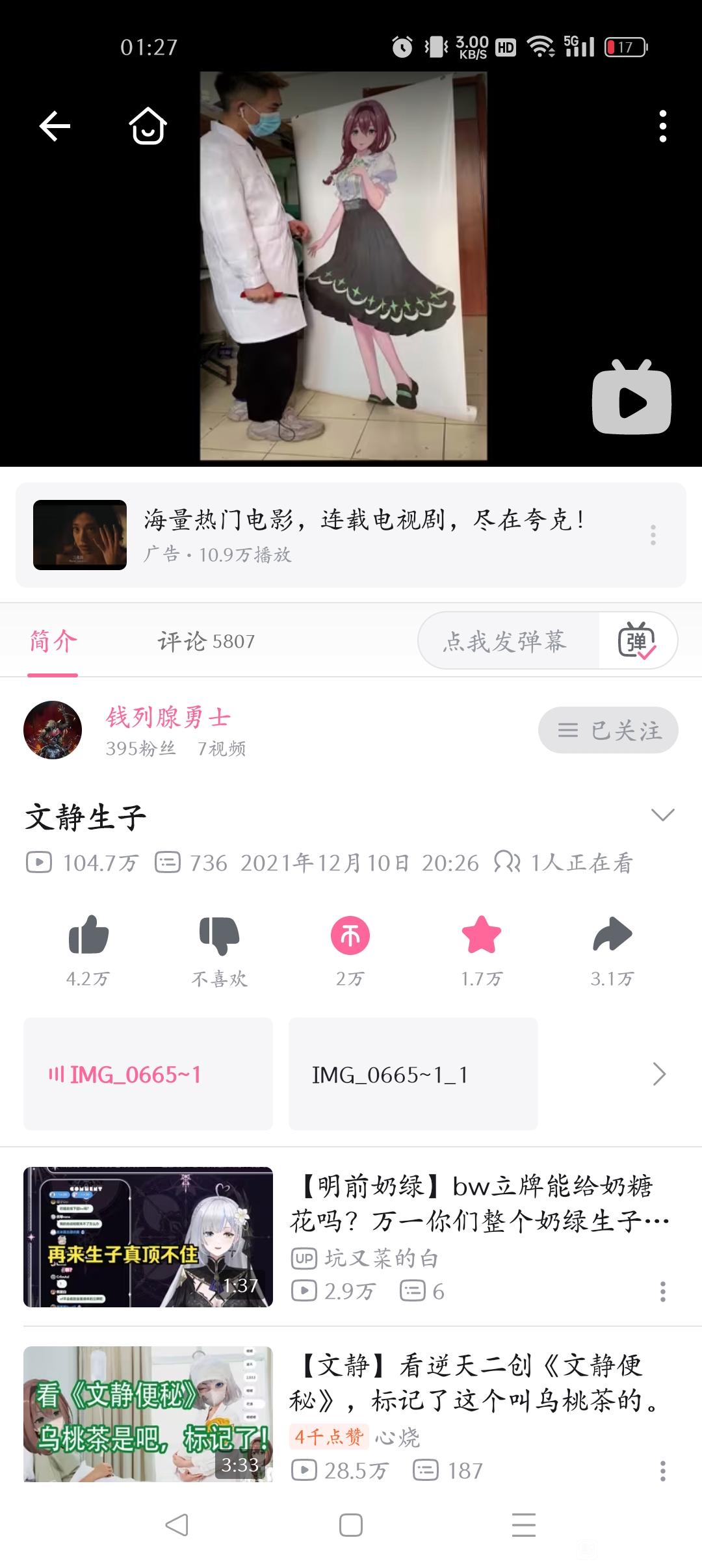Tap the star favorite icon

pyautogui.click(x=482, y=936)
